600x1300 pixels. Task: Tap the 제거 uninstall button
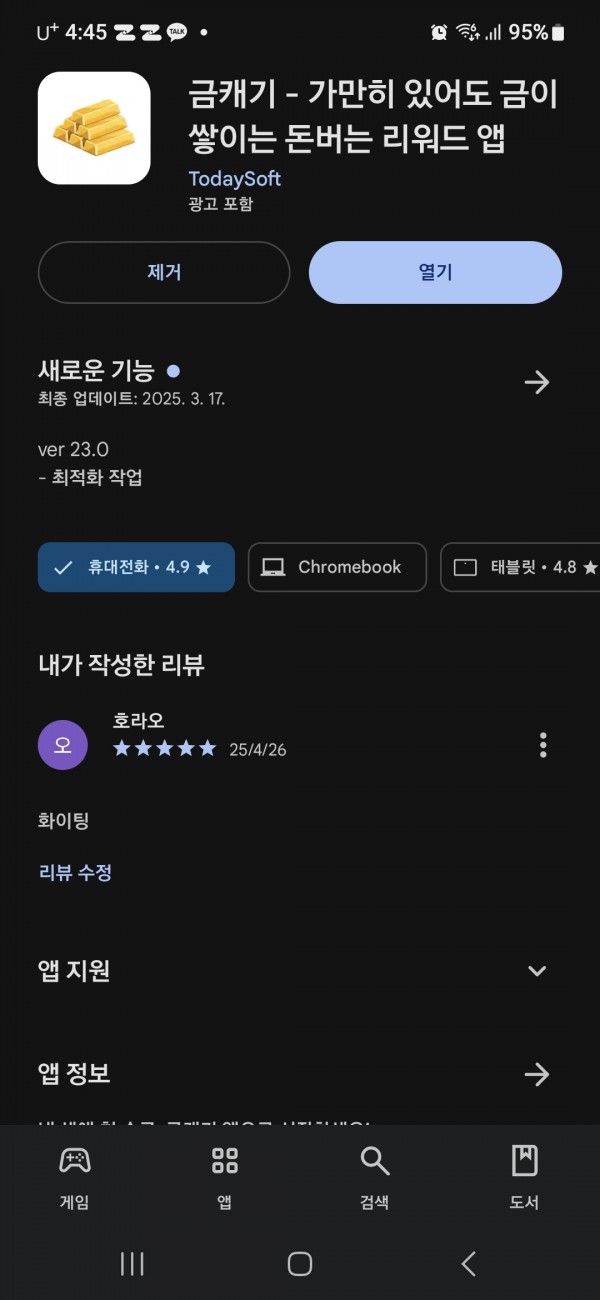pyautogui.click(x=164, y=272)
